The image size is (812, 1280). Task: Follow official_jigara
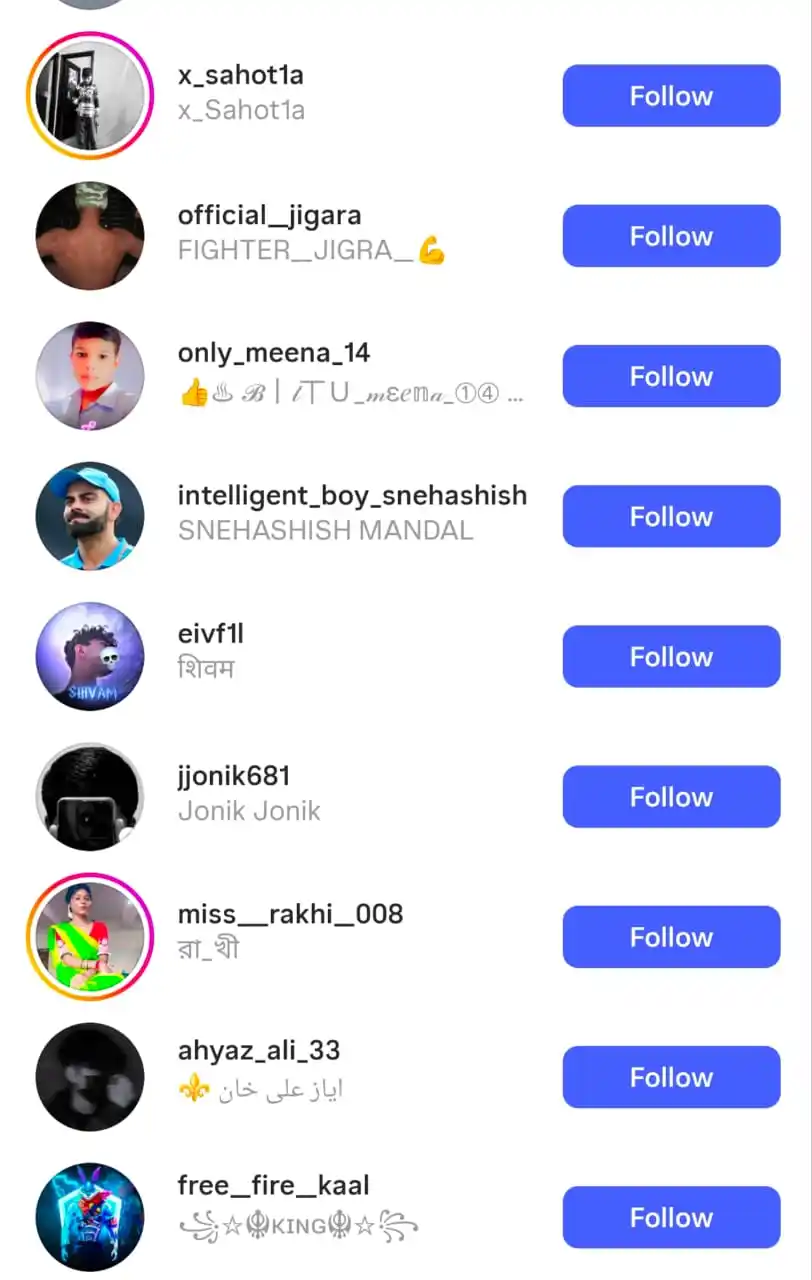point(671,236)
